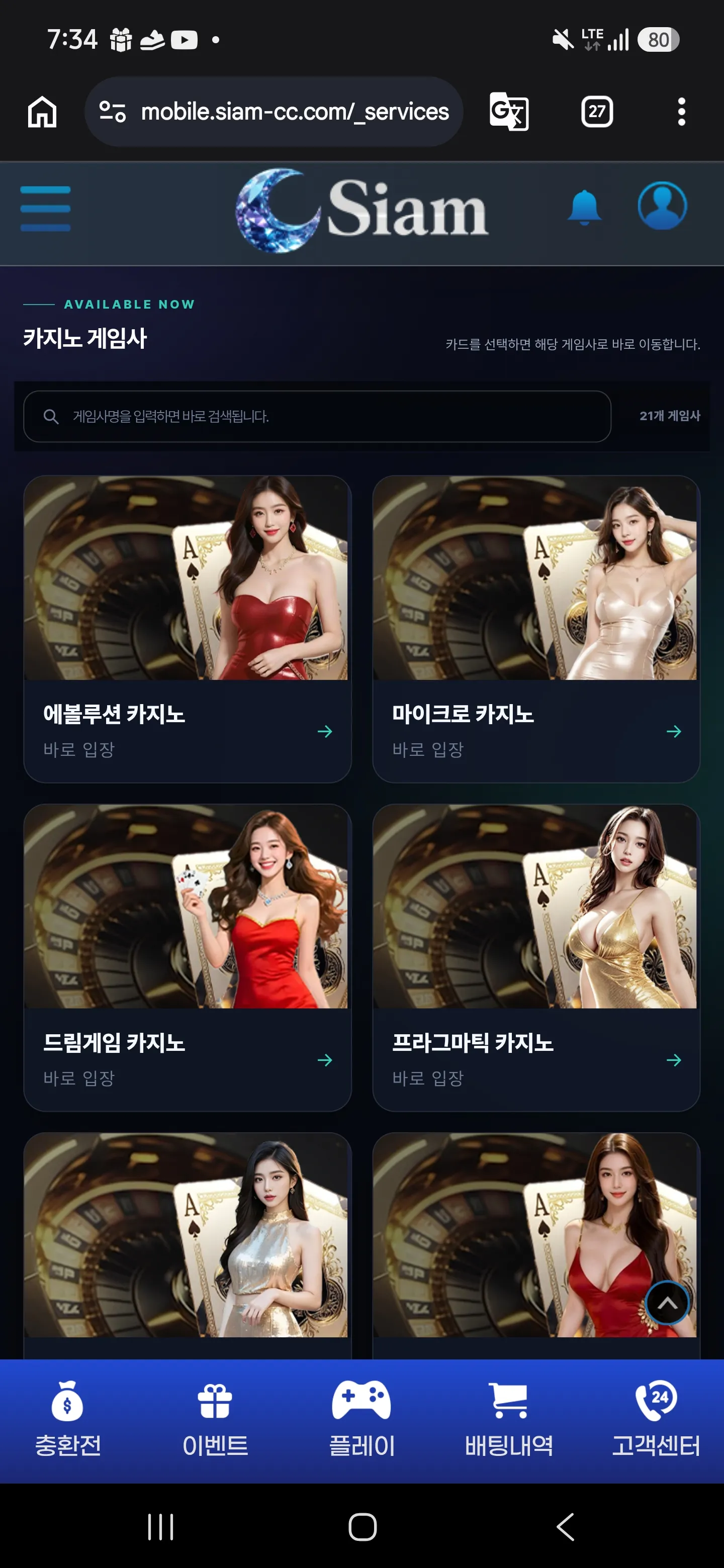Image resolution: width=724 pixels, height=1568 pixels.
Task: Switch to the 배팅내역 tab
Action: pyautogui.click(x=509, y=1420)
